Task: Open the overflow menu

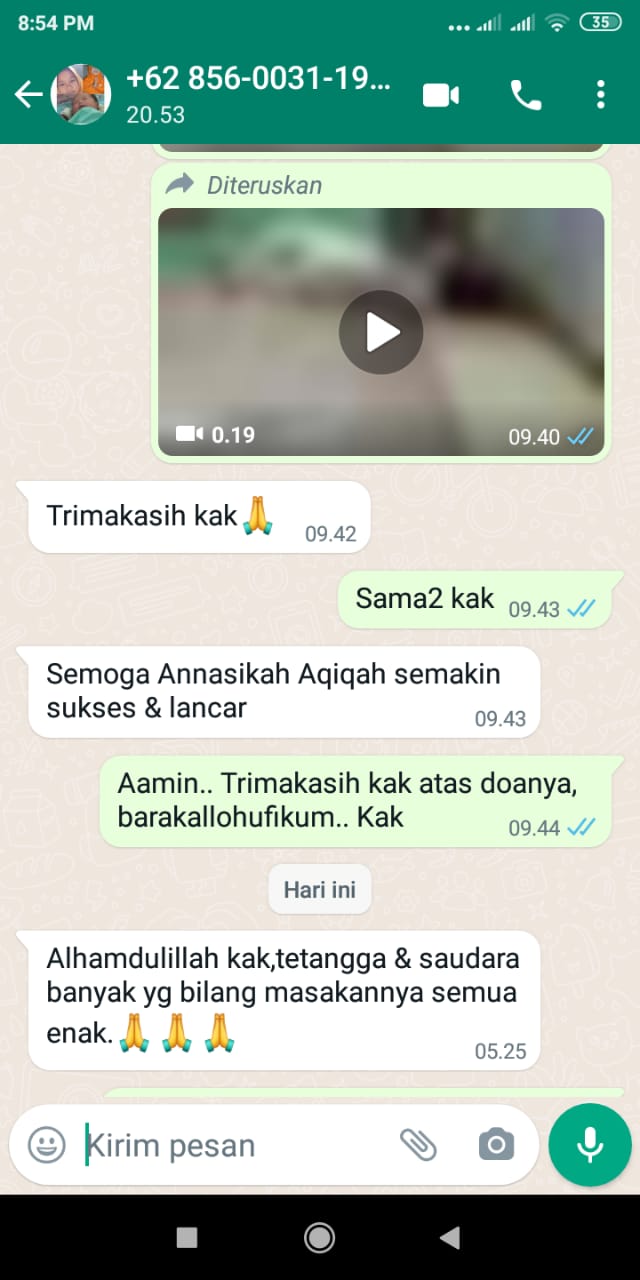Action: point(600,95)
